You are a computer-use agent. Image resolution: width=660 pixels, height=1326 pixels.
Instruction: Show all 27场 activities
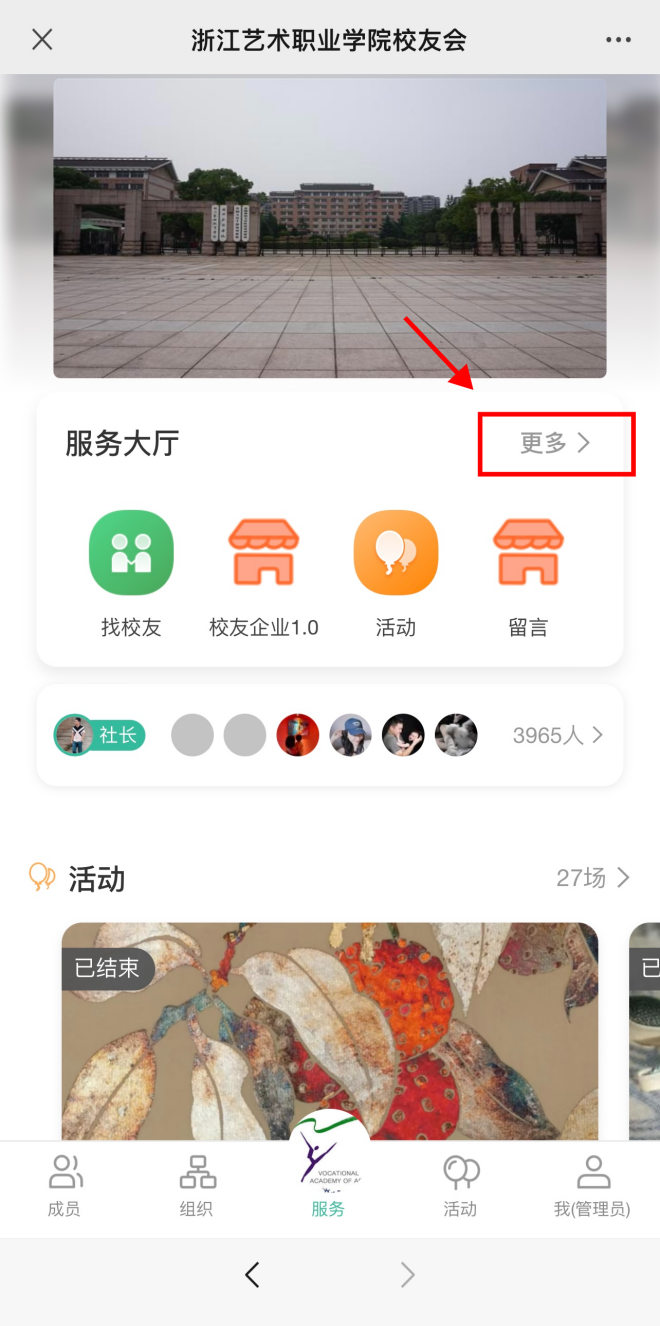(x=593, y=878)
